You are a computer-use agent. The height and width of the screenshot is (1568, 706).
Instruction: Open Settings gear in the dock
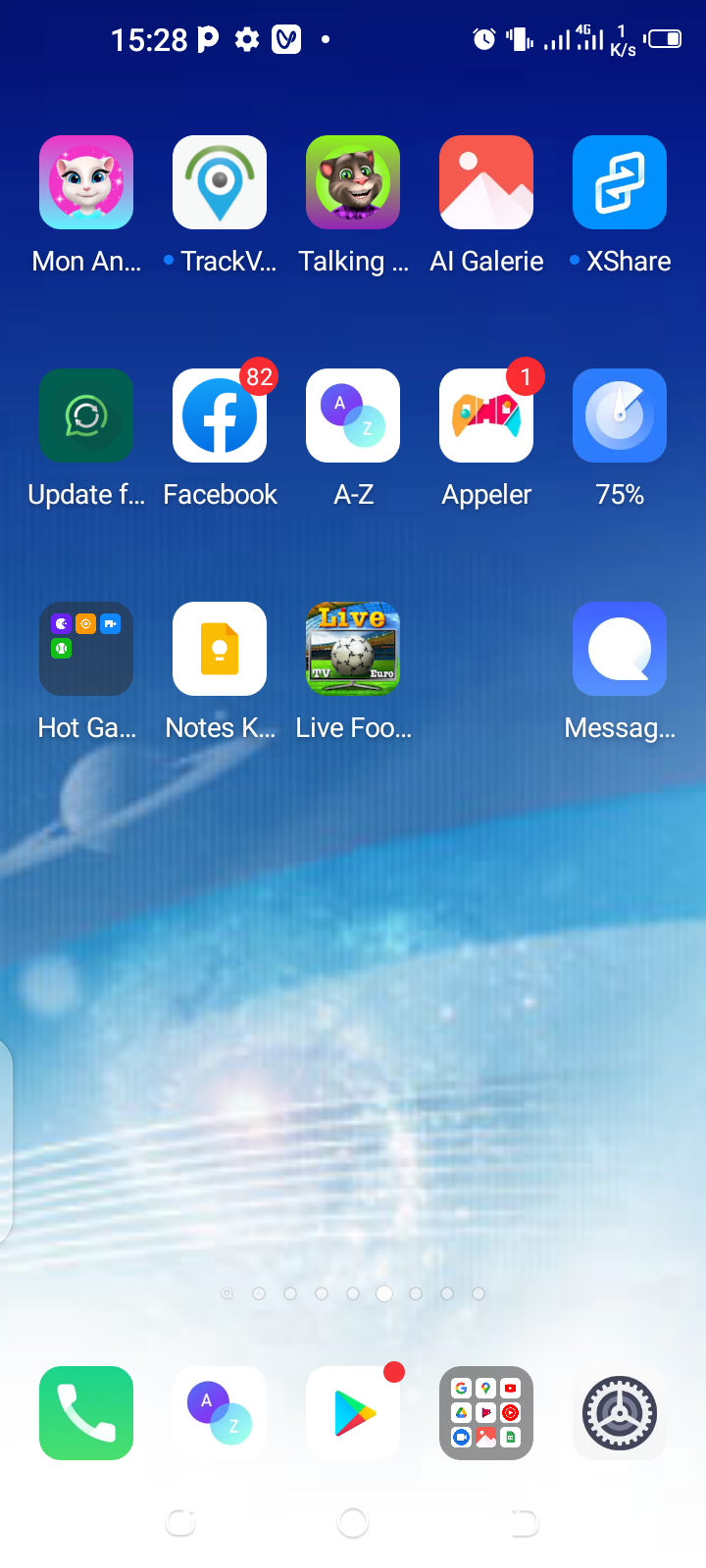[x=620, y=1413]
